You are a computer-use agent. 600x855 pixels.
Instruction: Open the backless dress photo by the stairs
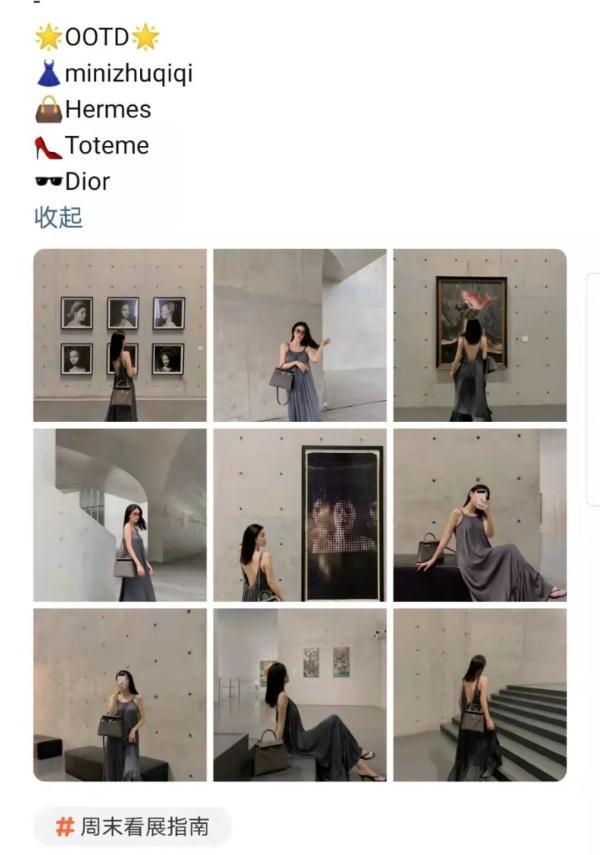pos(479,695)
